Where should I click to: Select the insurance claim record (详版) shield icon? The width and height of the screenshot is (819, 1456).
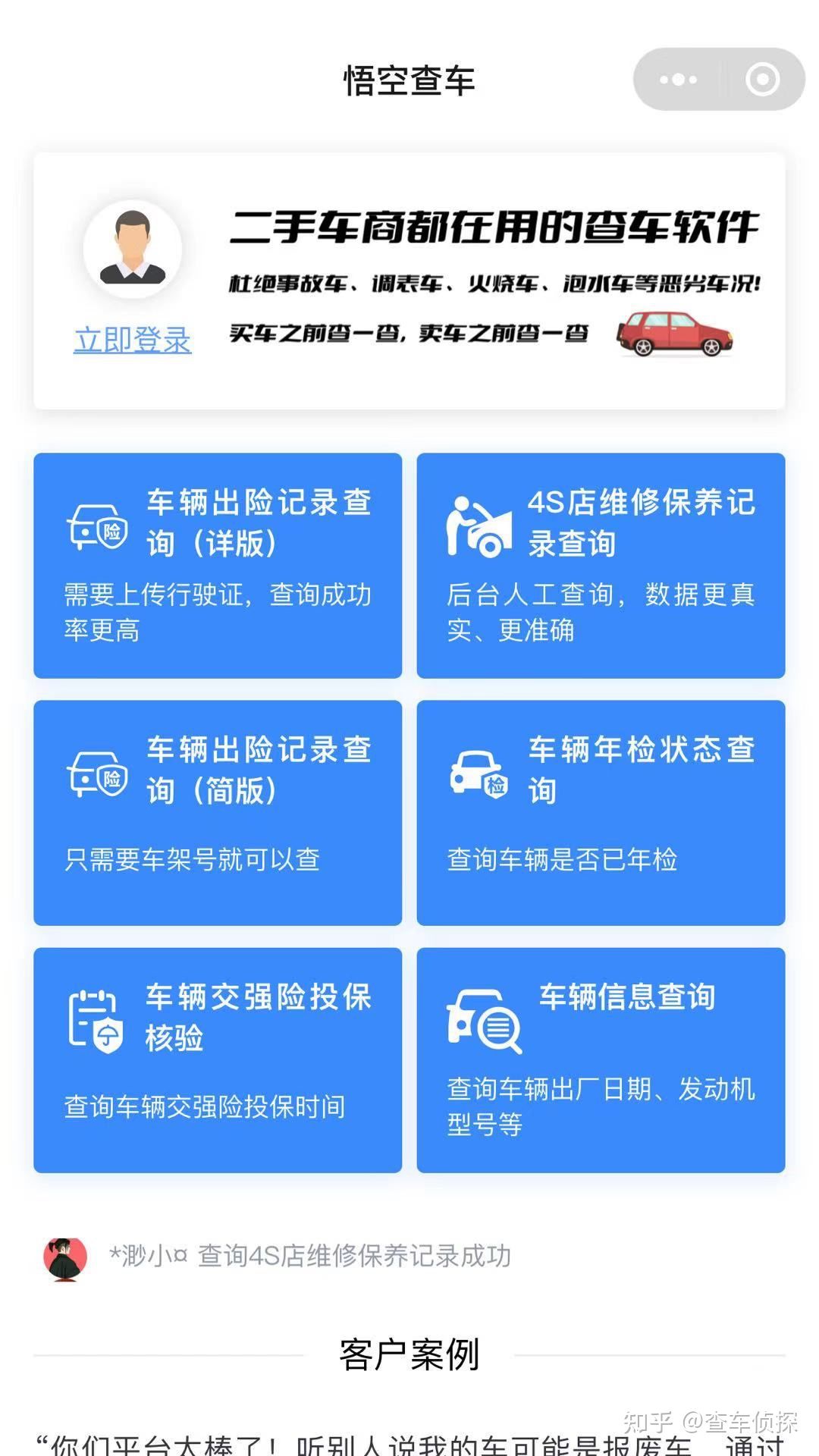coord(96,523)
